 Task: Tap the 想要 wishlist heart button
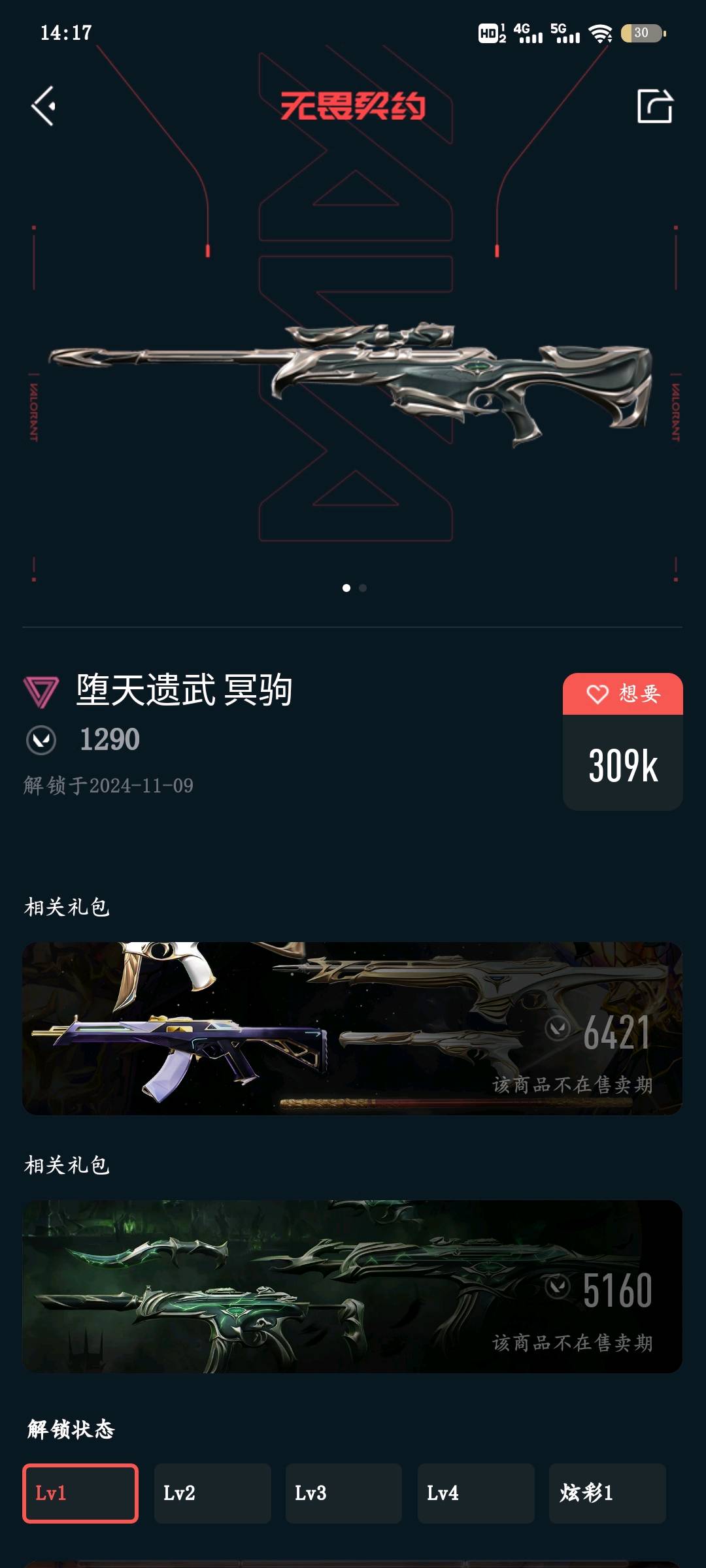pos(623,694)
